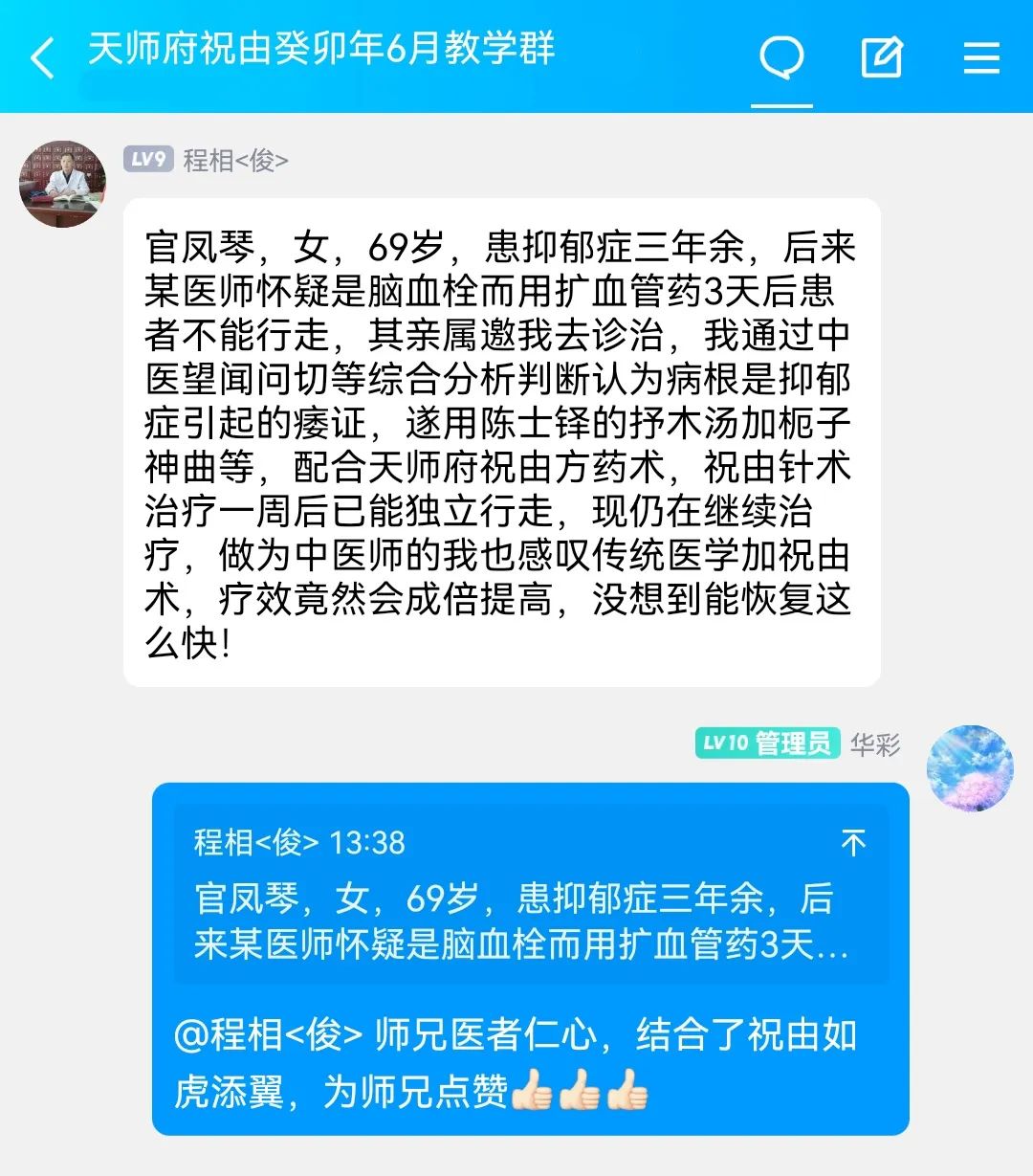The image size is (1033, 1176).
Task: Open the edit note icon
Action: pyautogui.click(x=882, y=57)
